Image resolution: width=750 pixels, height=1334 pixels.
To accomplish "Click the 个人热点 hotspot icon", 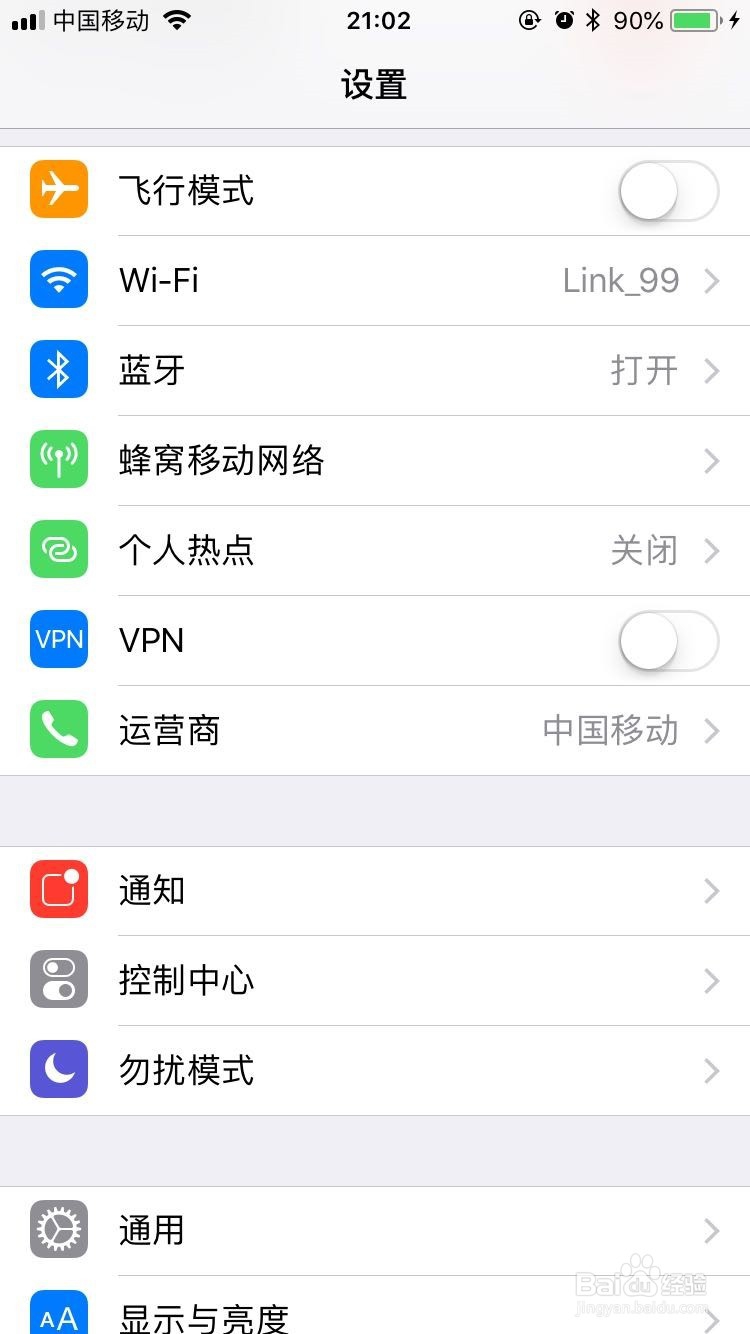I will [58, 550].
